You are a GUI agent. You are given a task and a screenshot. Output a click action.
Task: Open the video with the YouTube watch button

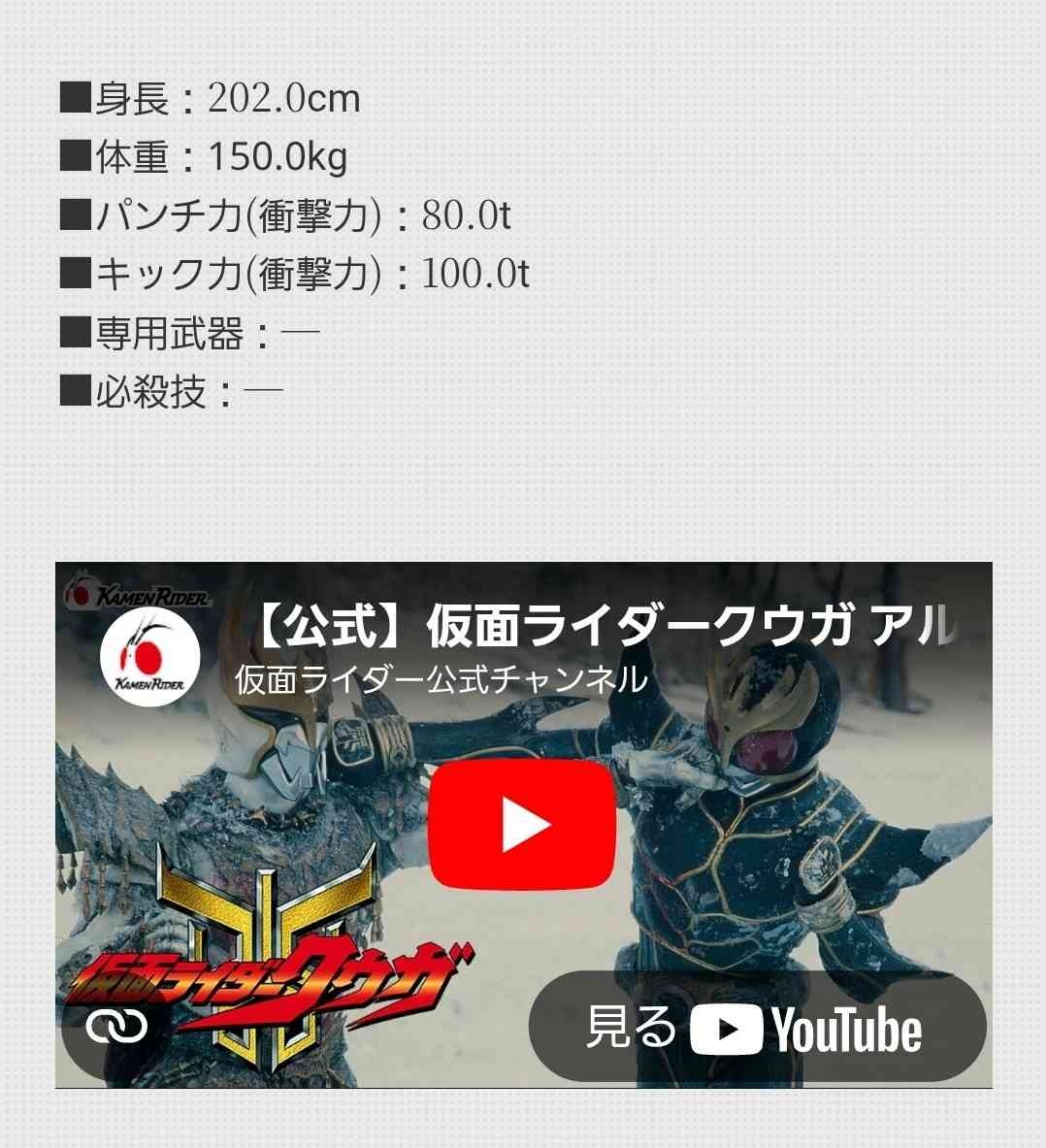pyautogui.click(x=757, y=1028)
